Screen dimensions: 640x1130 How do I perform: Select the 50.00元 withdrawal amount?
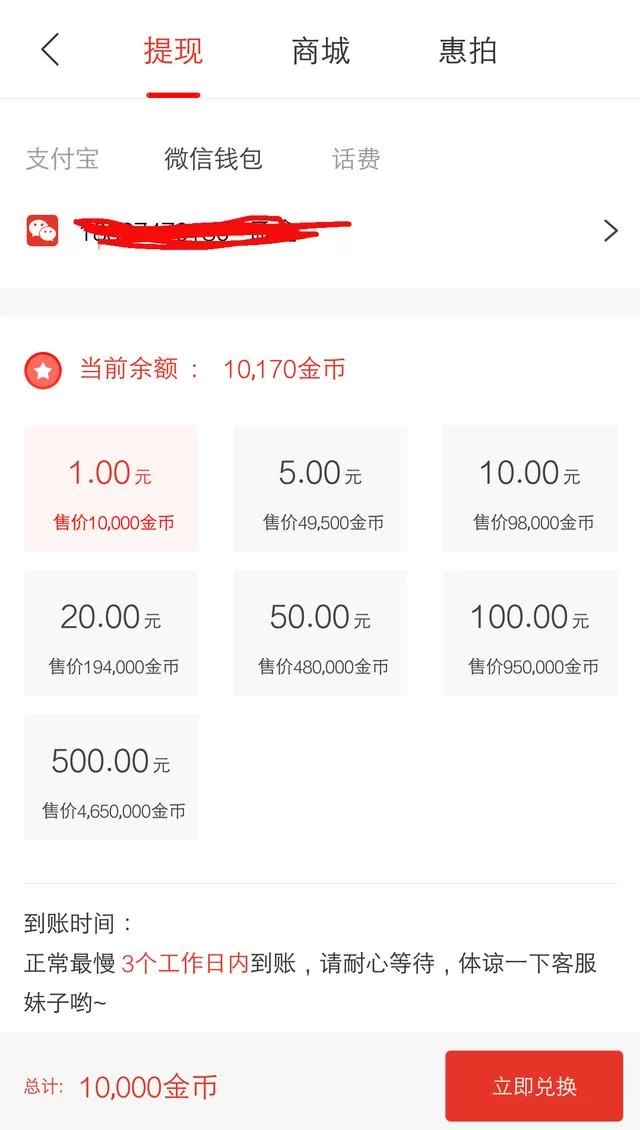(320, 632)
